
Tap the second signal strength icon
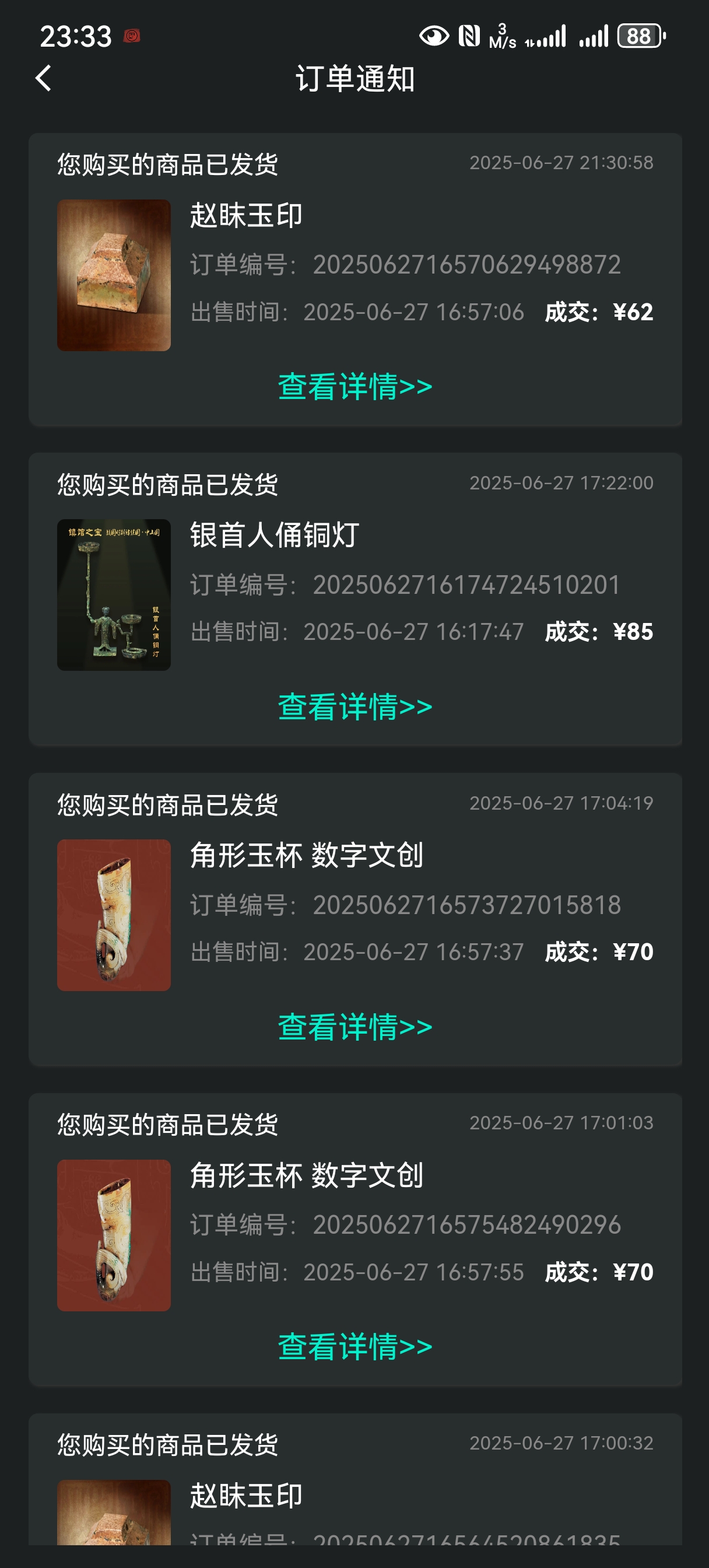pyautogui.click(x=594, y=37)
